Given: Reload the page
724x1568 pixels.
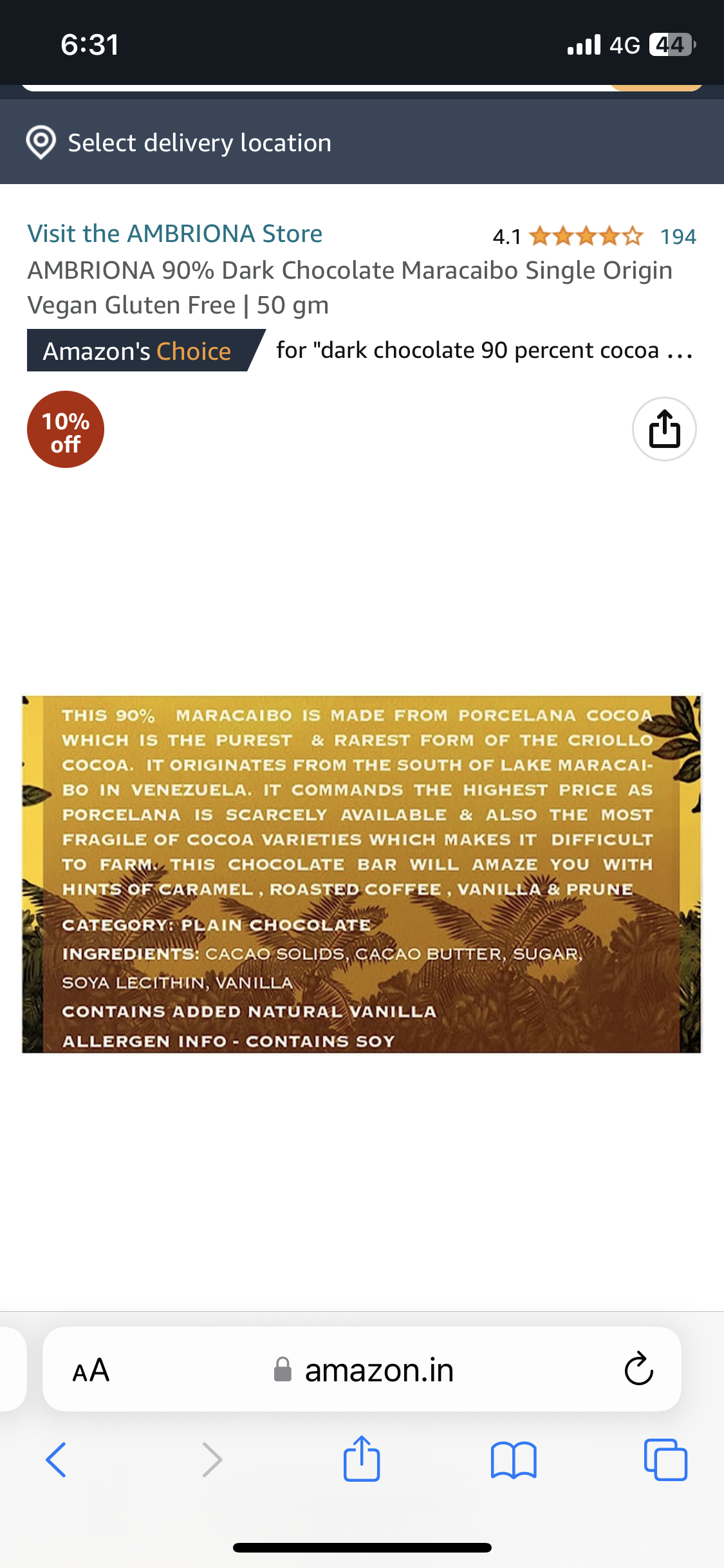Looking at the screenshot, I should (638, 1369).
